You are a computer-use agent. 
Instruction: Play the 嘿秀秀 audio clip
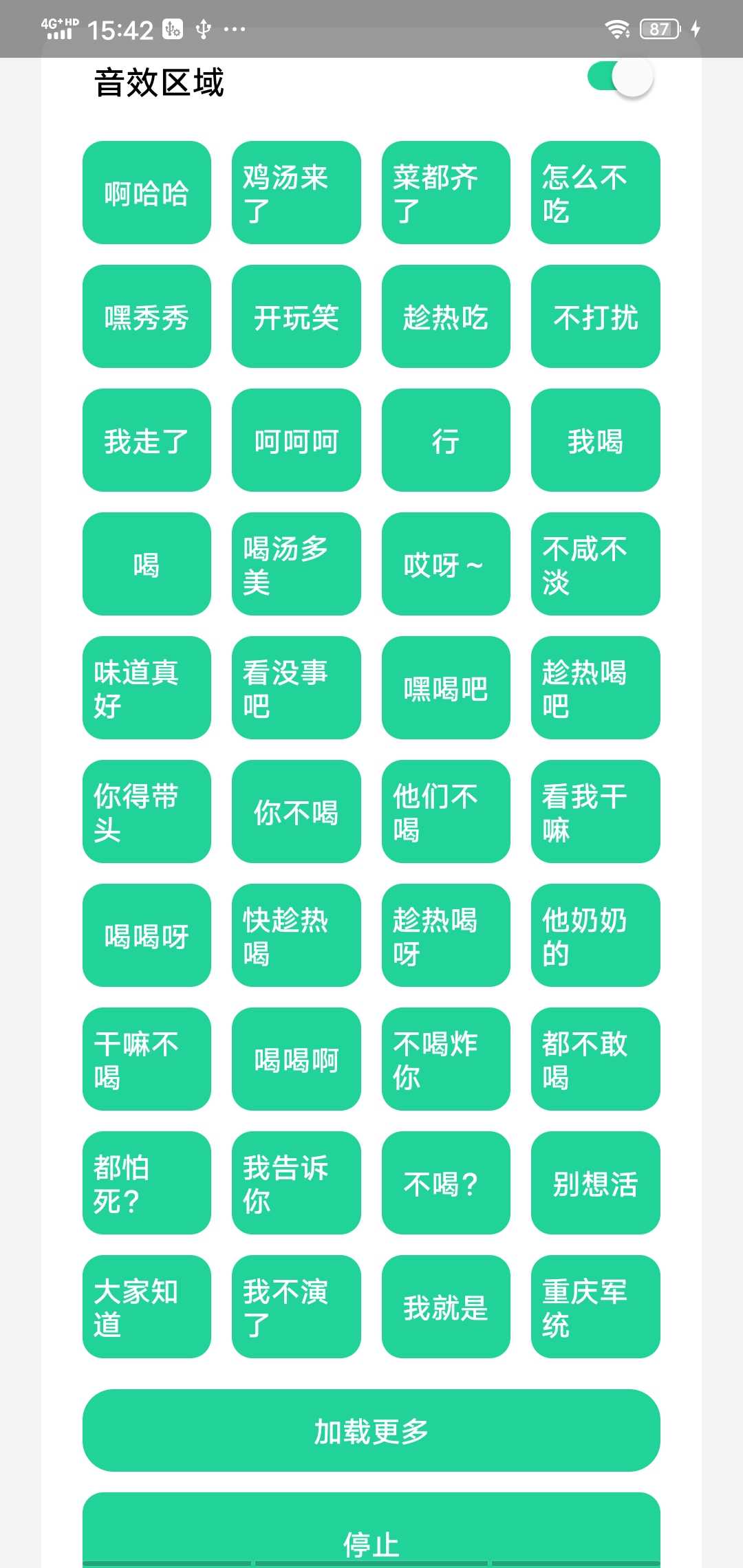pos(146,316)
